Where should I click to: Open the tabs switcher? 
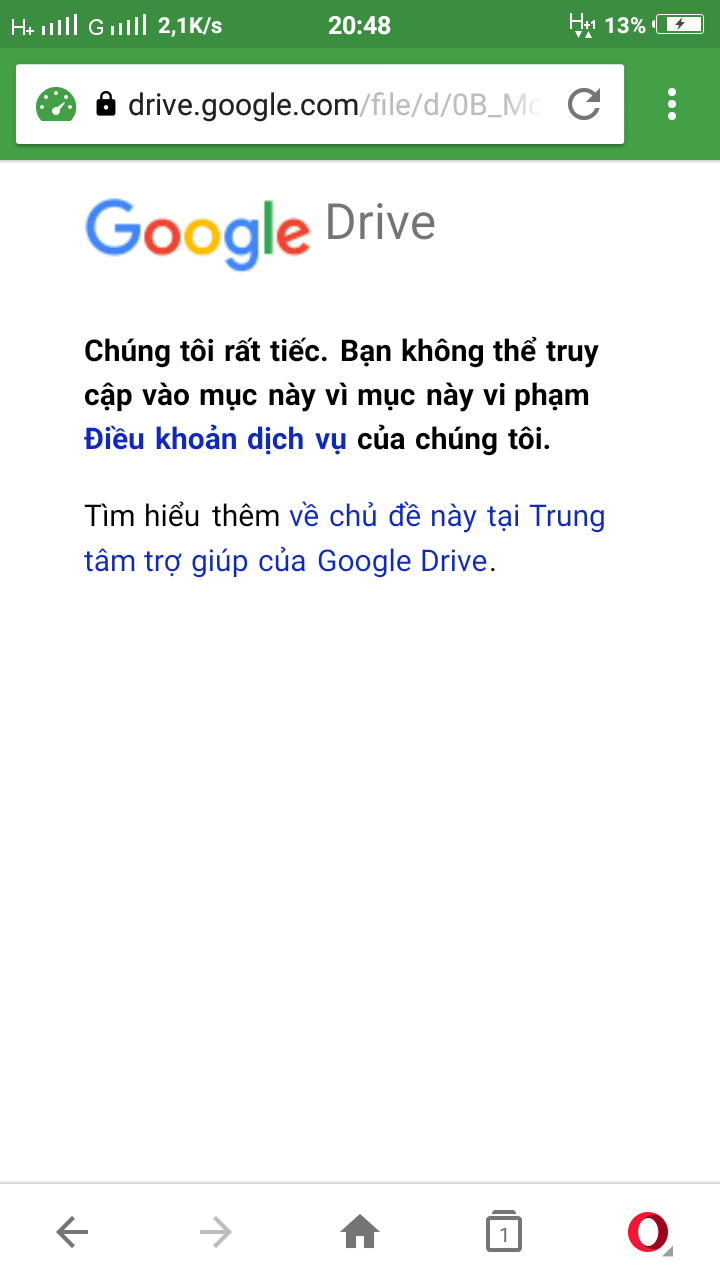504,1233
